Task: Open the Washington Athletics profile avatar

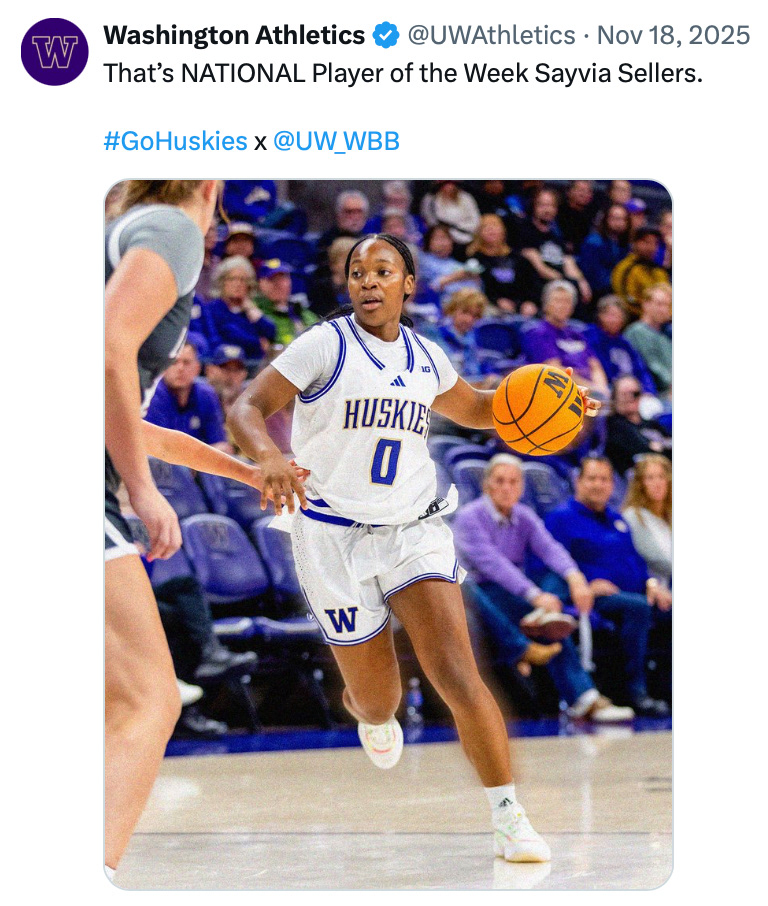Action: (54, 51)
